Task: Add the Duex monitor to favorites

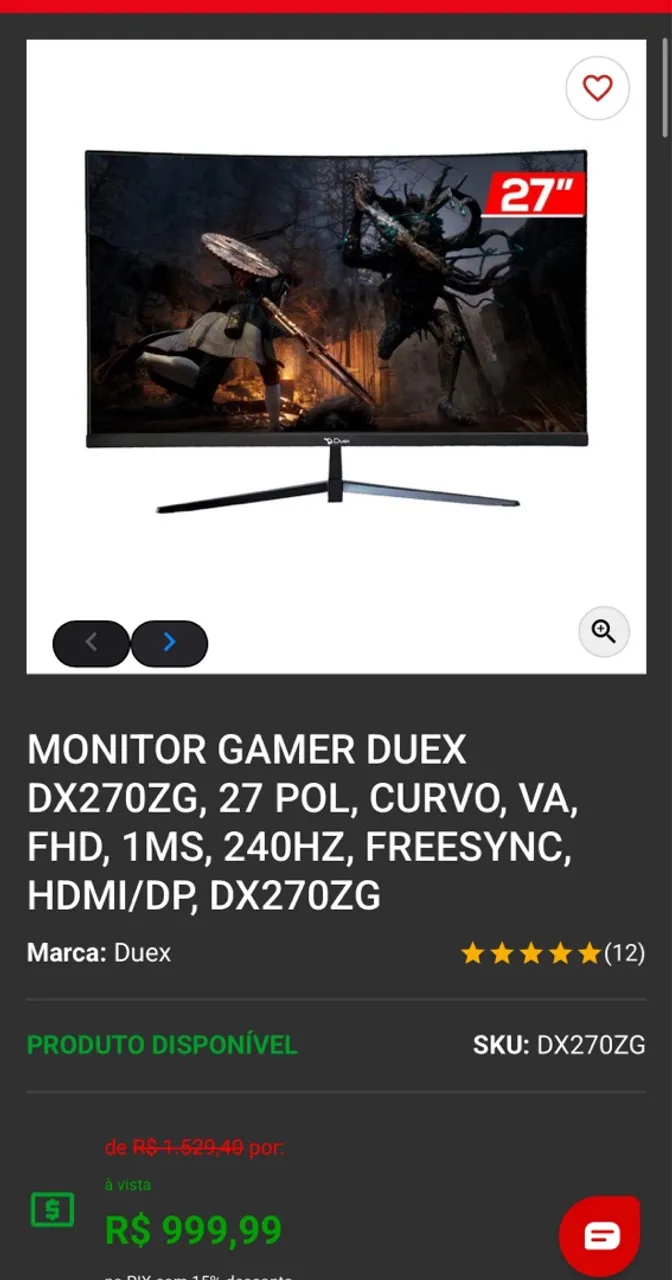Action: [x=597, y=88]
